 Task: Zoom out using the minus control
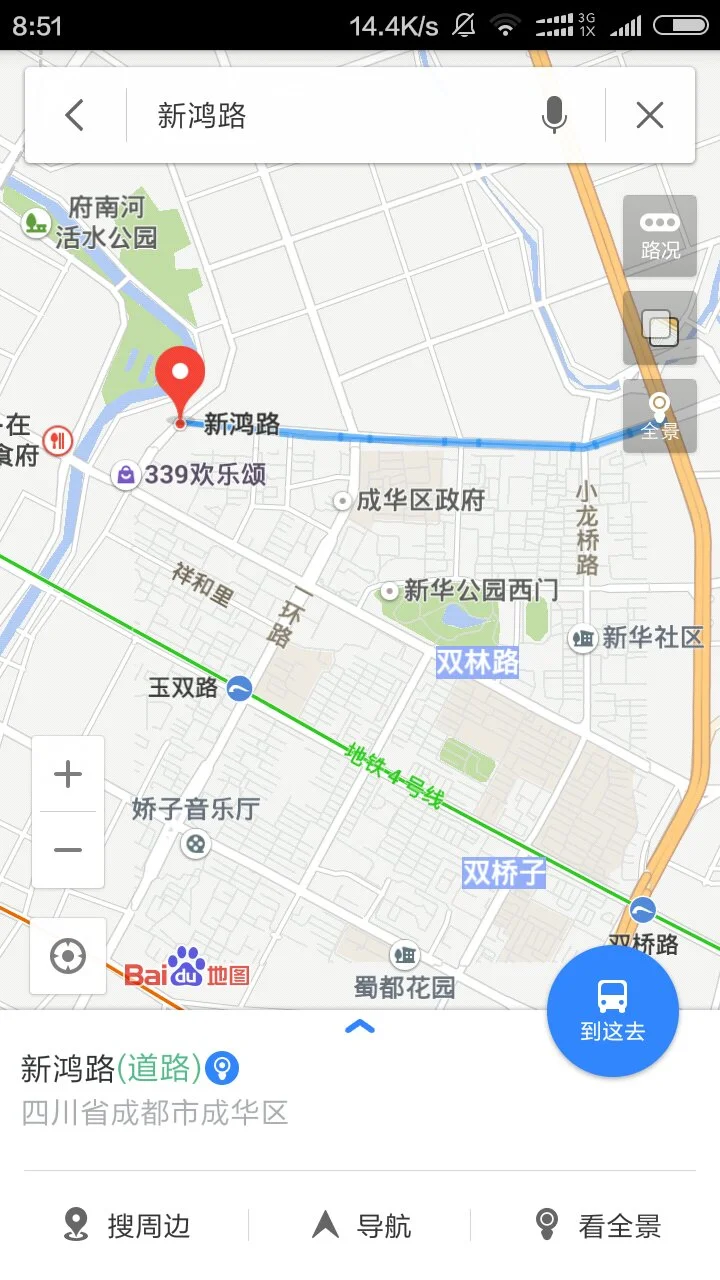(x=67, y=849)
